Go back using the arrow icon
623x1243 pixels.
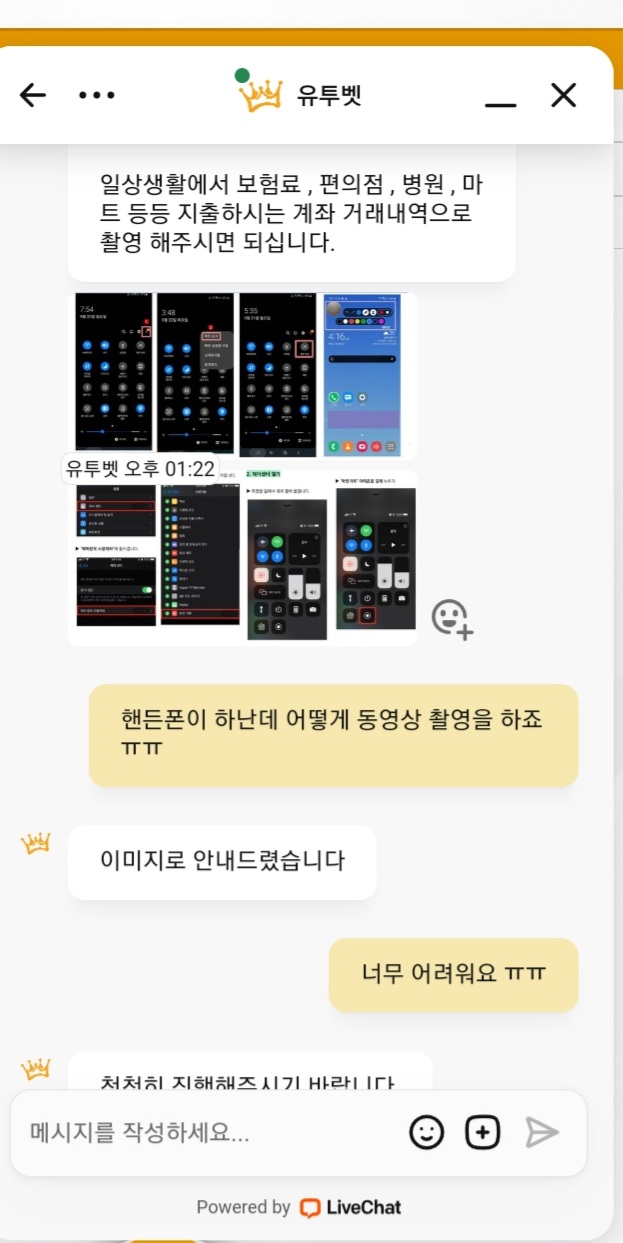(x=33, y=95)
